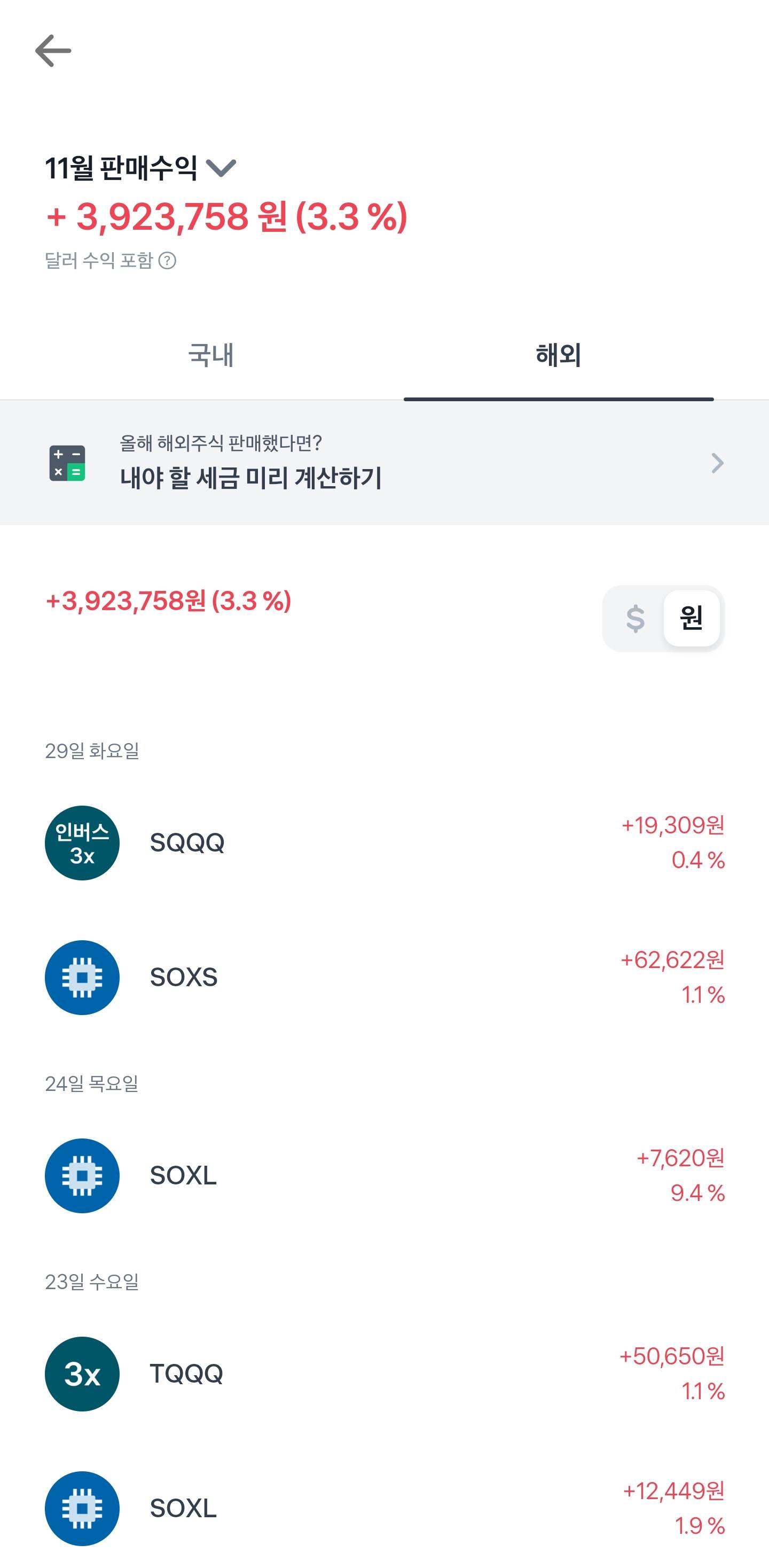Select 원 currency display

point(692,619)
